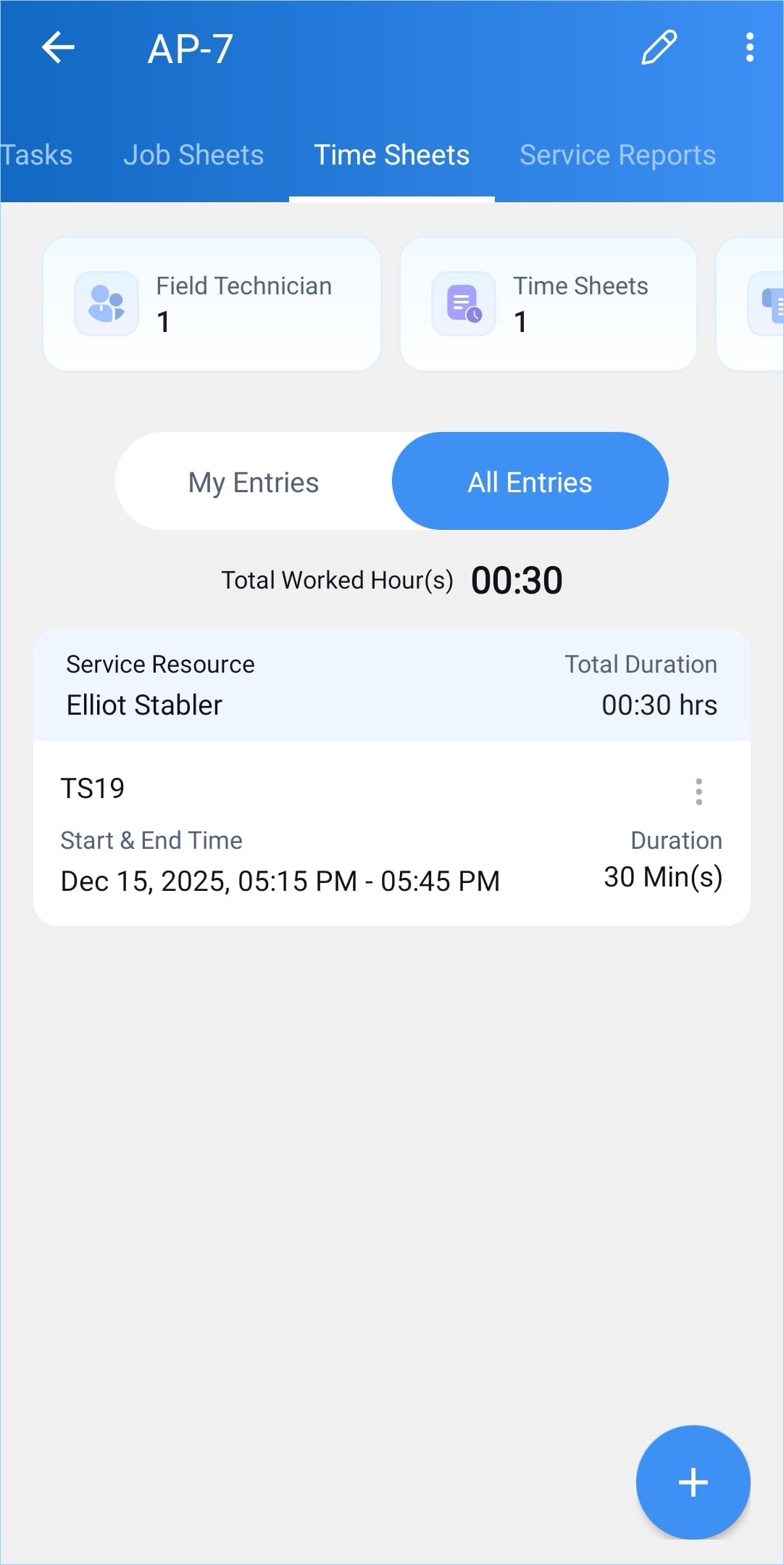The image size is (784, 1565).
Task: Go back from AP-7
Action: point(58,49)
